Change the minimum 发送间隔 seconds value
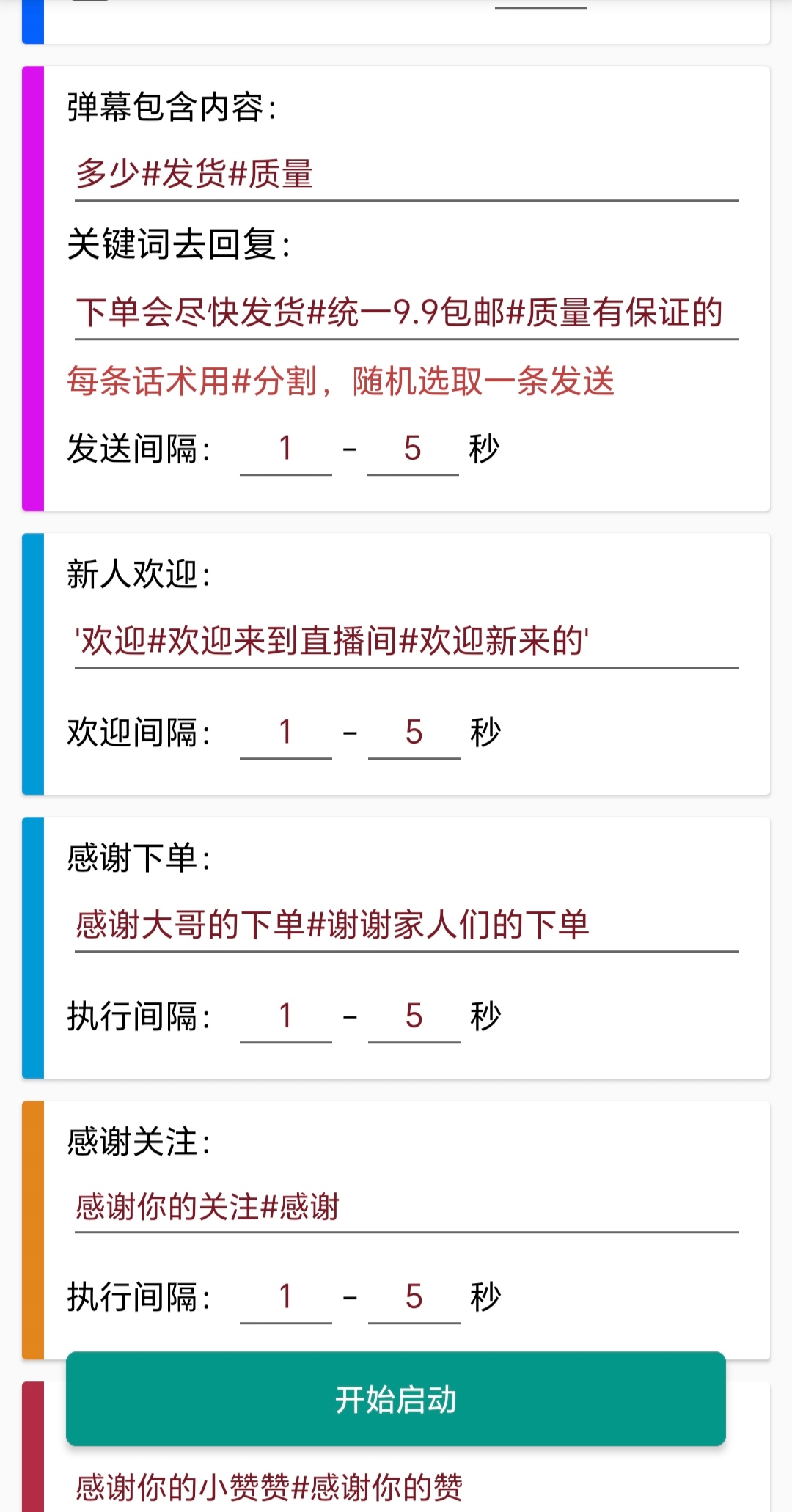This screenshot has height=1512, width=792. (286, 449)
